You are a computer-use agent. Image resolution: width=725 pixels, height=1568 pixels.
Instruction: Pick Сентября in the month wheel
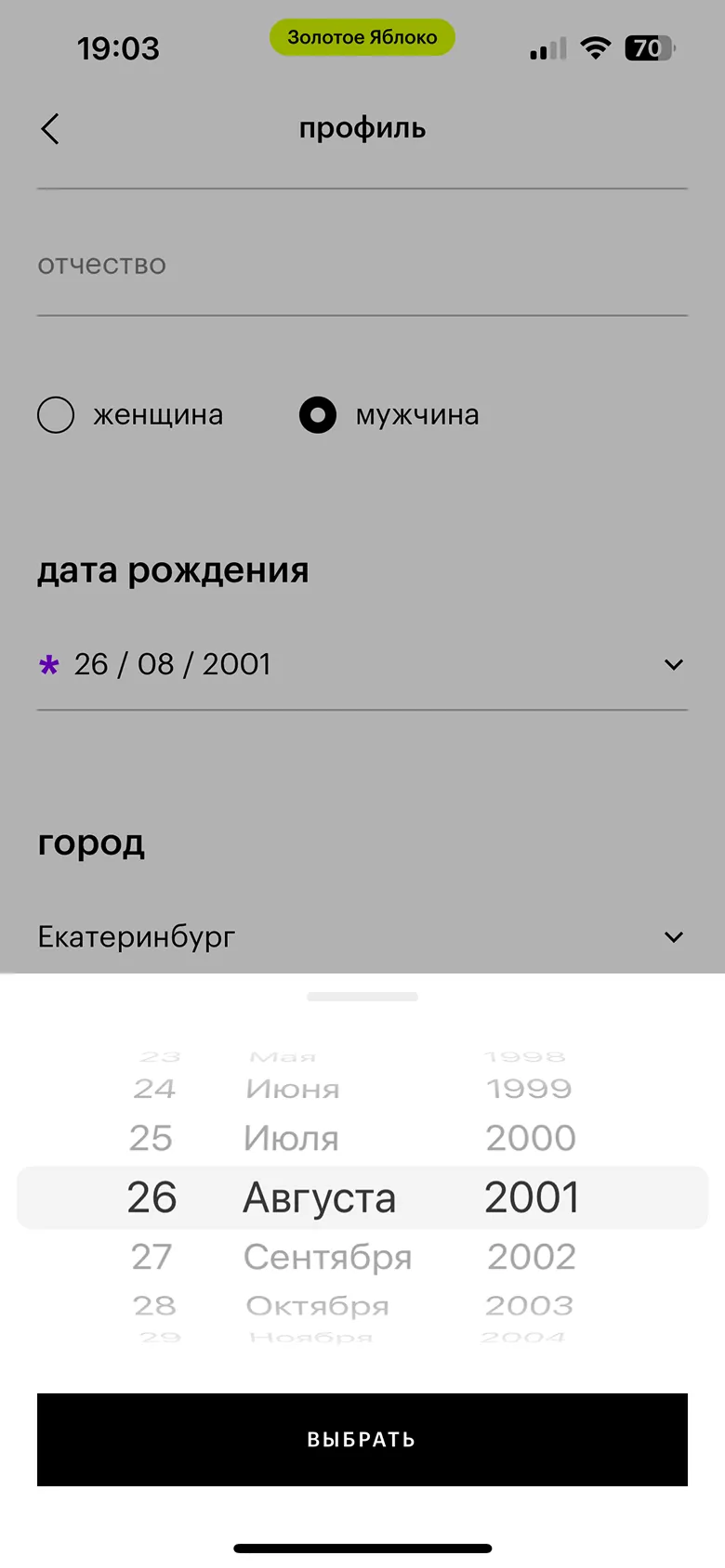[327, 1257]
